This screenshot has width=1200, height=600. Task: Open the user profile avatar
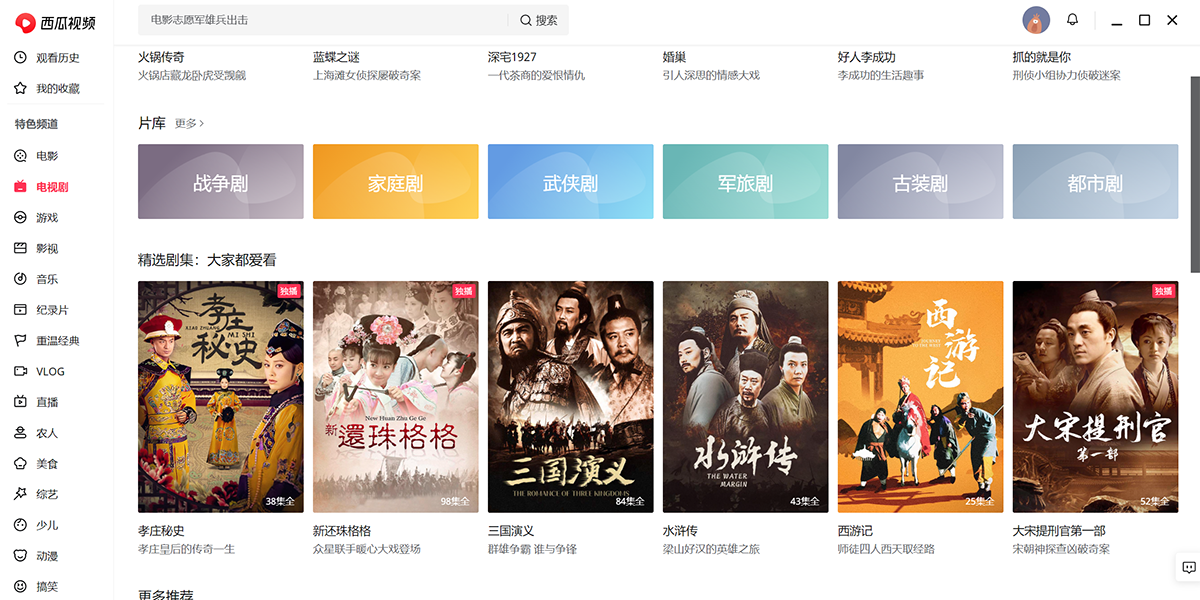[1036, 20]
